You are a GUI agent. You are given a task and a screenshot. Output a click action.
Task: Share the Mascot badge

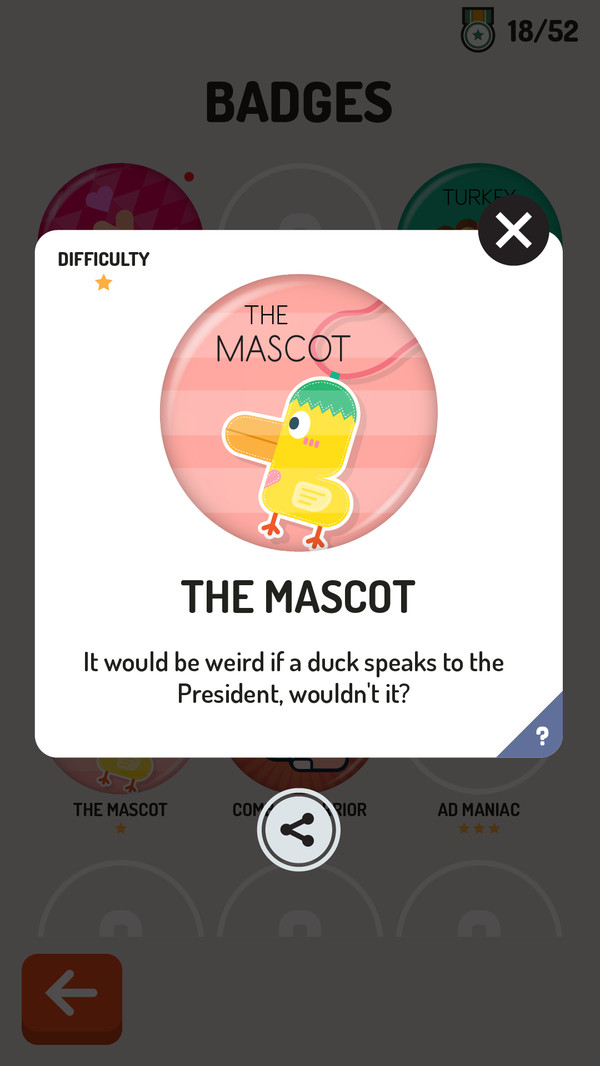point(298,830)
